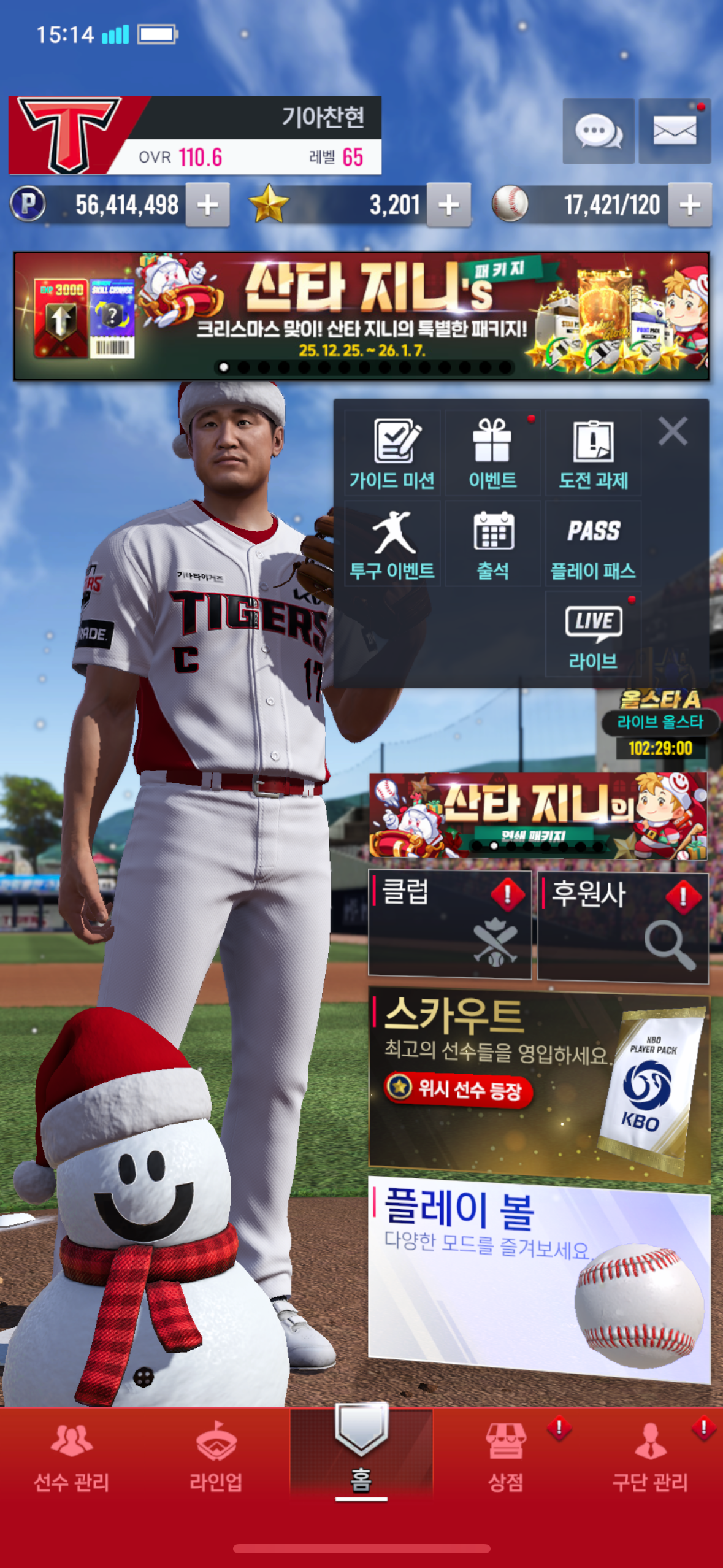Open the mailbox envelope icon
The image size is (723, 1568).
[674, 131]
